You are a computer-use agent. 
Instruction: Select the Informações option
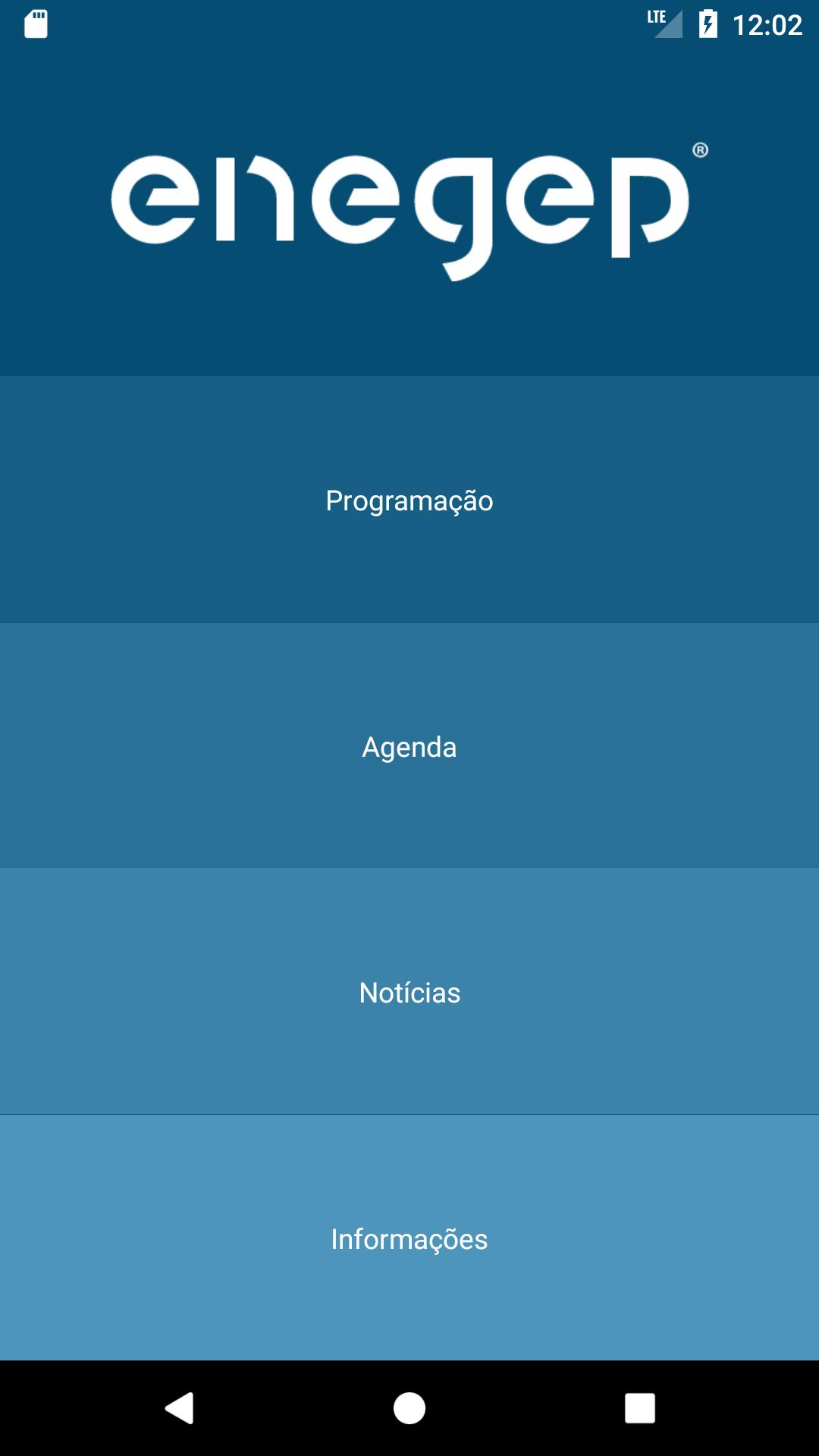click(409, 1239)
